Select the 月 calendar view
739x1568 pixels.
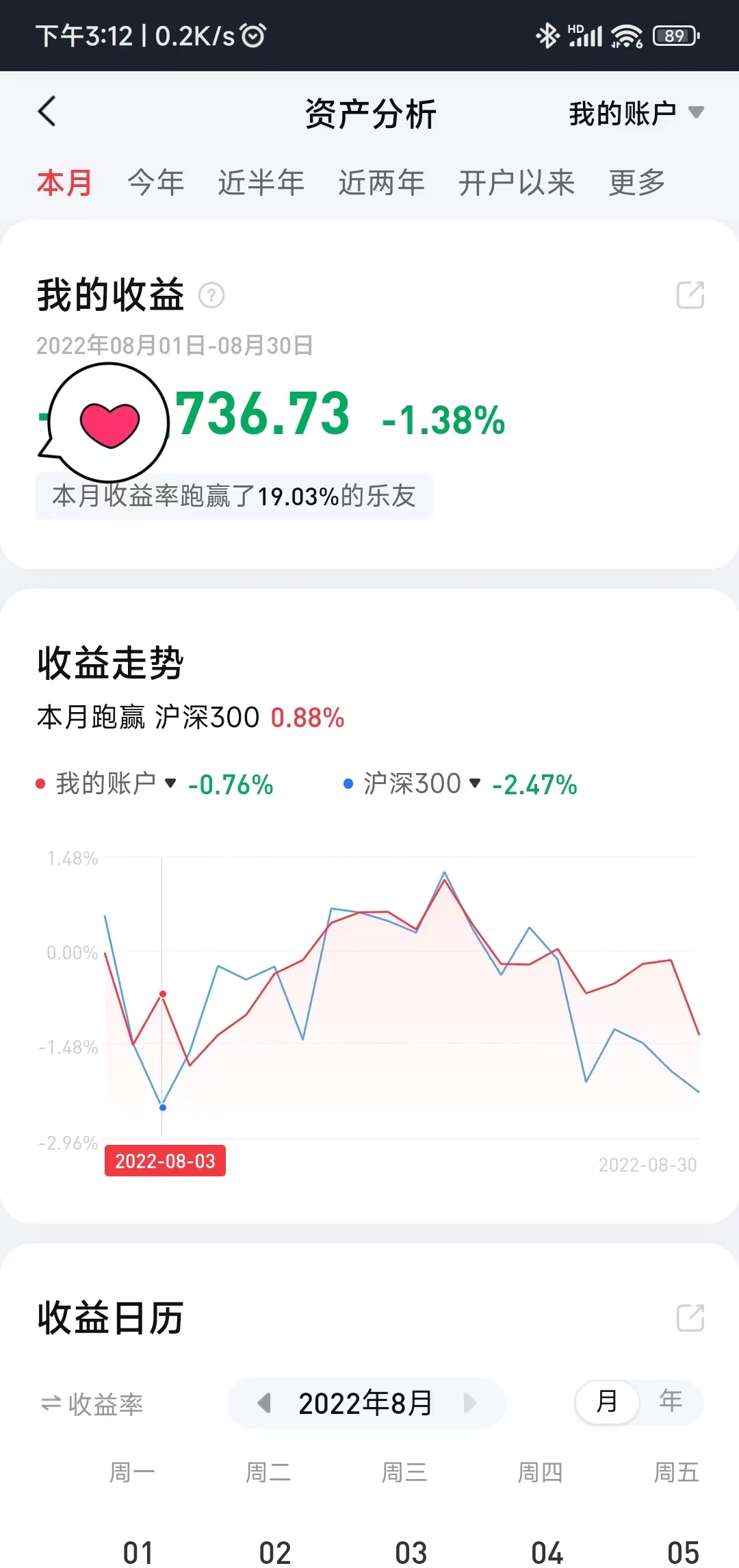[607, 1402]
